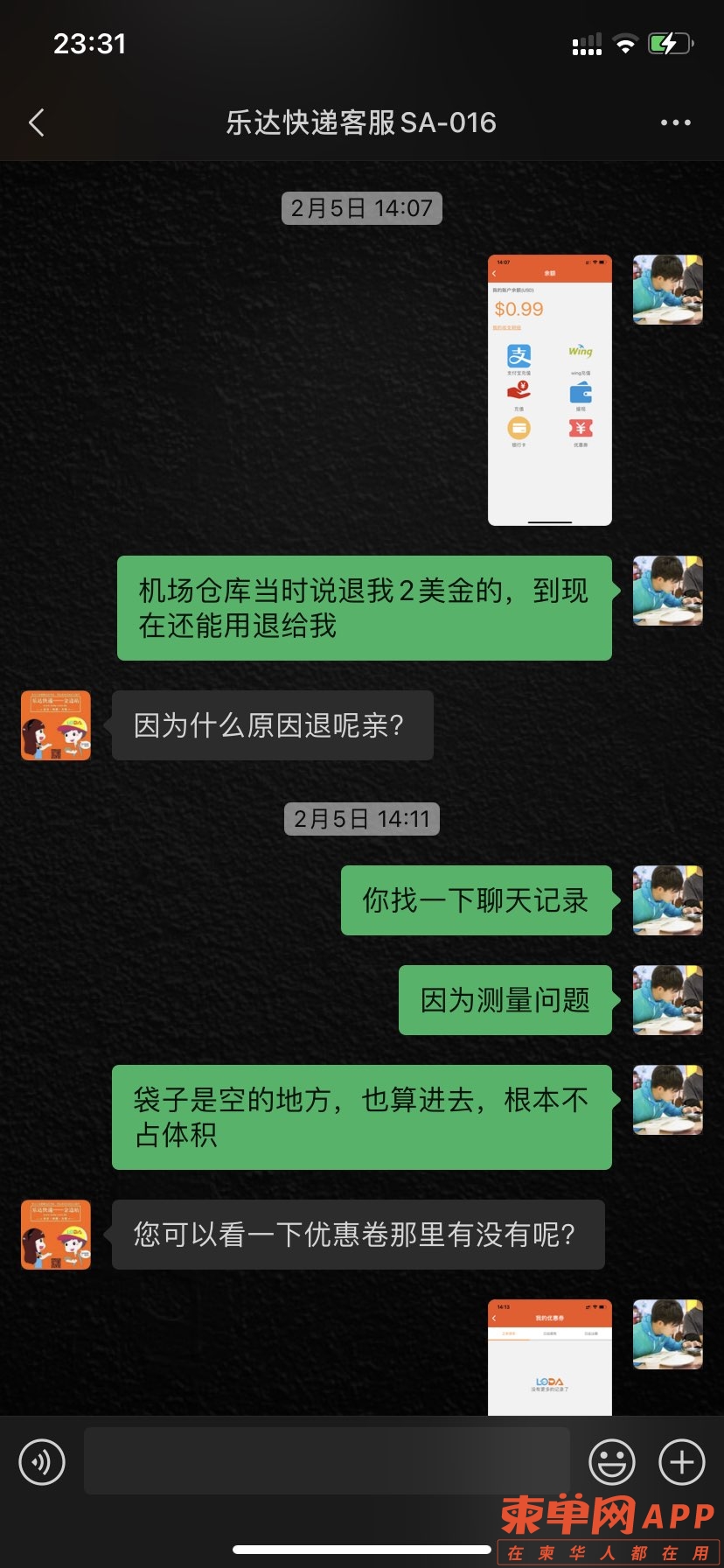Open the chat overflow menu

pyautogui.click(x=675, y=122)
